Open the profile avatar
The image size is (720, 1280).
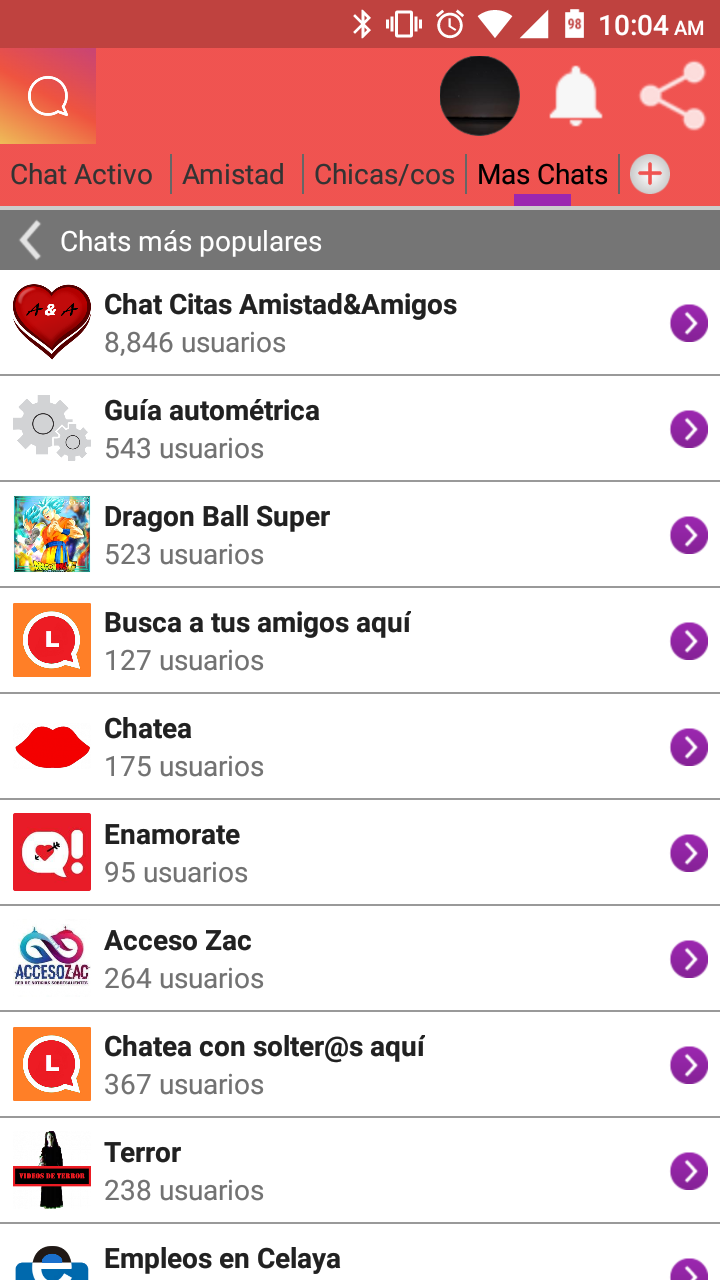coord(480,96)
